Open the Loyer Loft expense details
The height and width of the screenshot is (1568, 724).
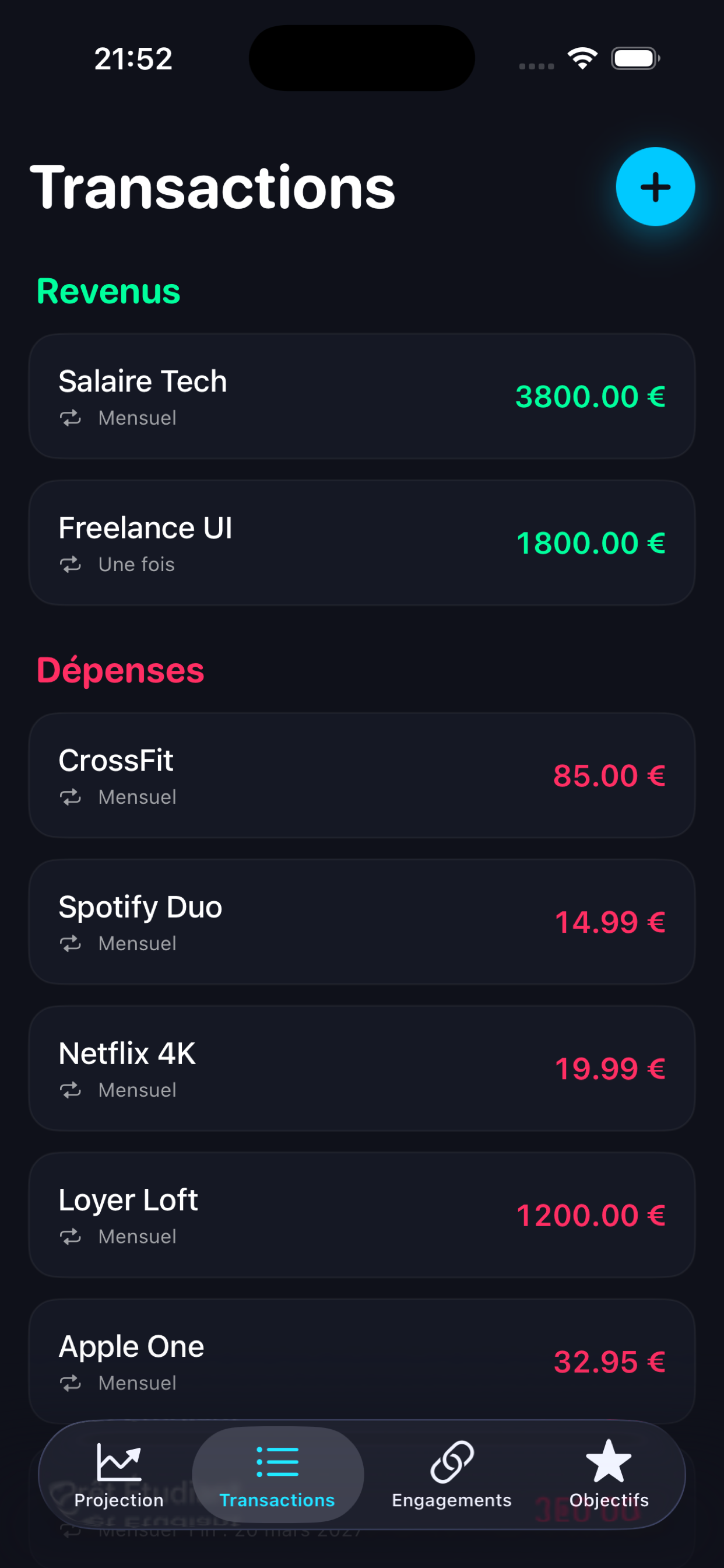362,1214
